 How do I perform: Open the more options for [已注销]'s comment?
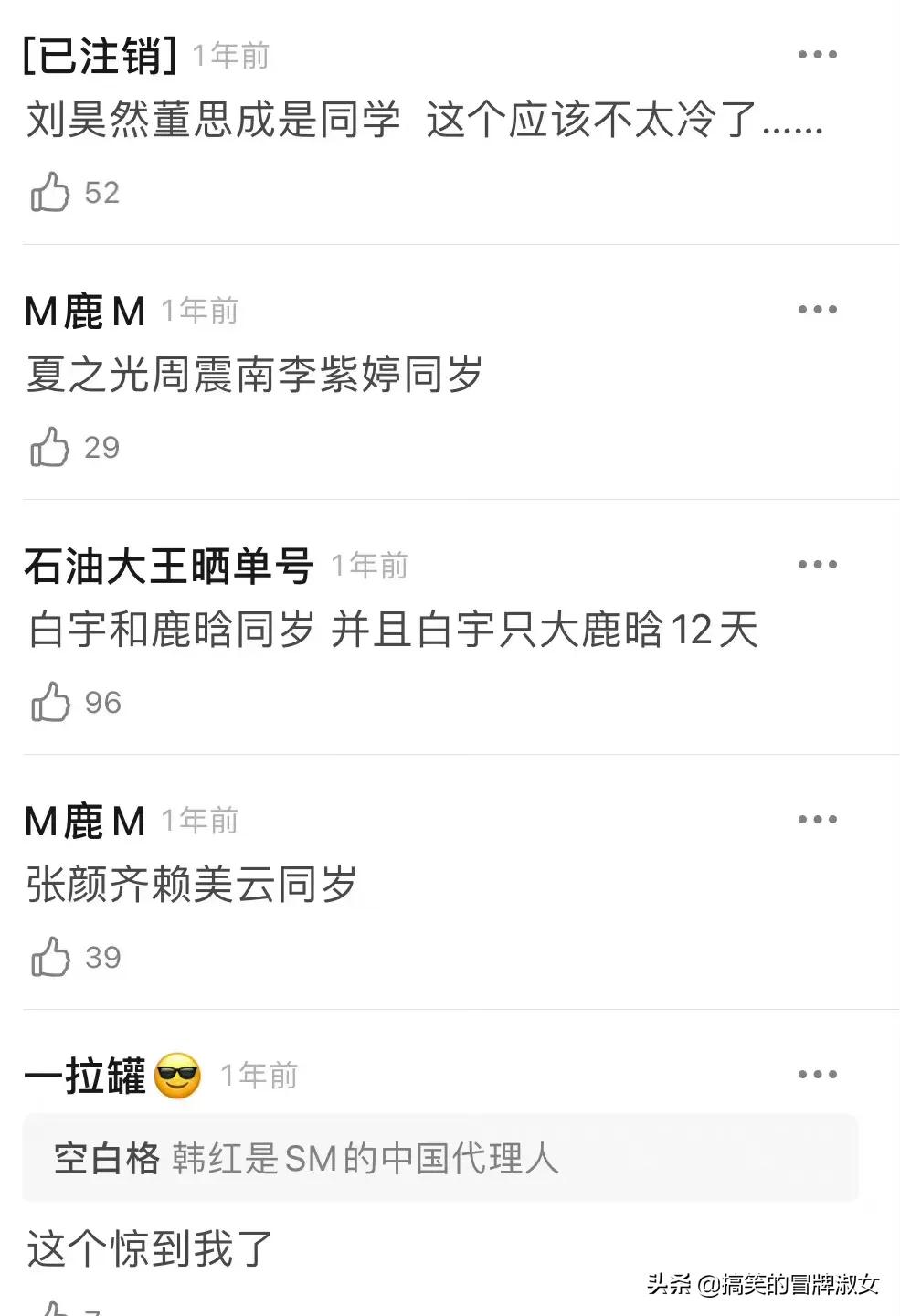pos(816,53)
